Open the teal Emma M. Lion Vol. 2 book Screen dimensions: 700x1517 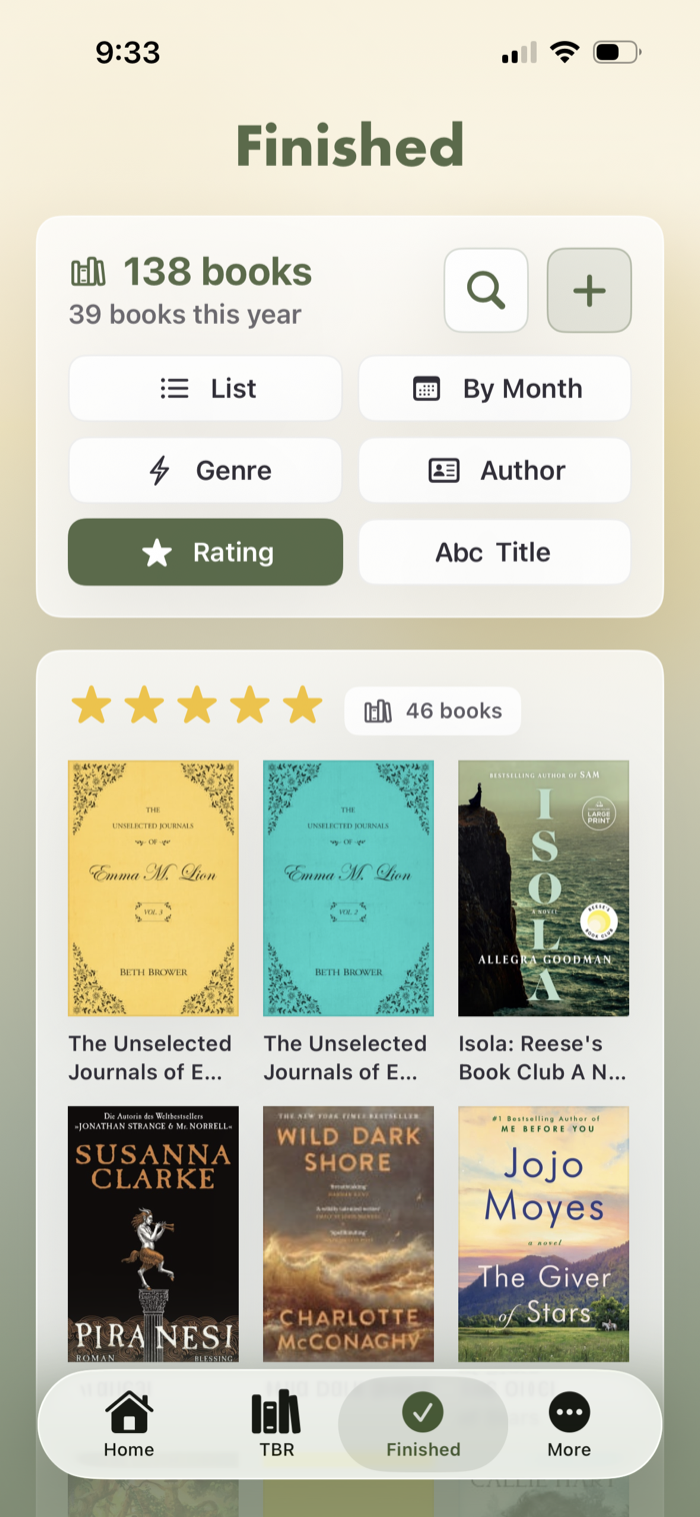348,888
